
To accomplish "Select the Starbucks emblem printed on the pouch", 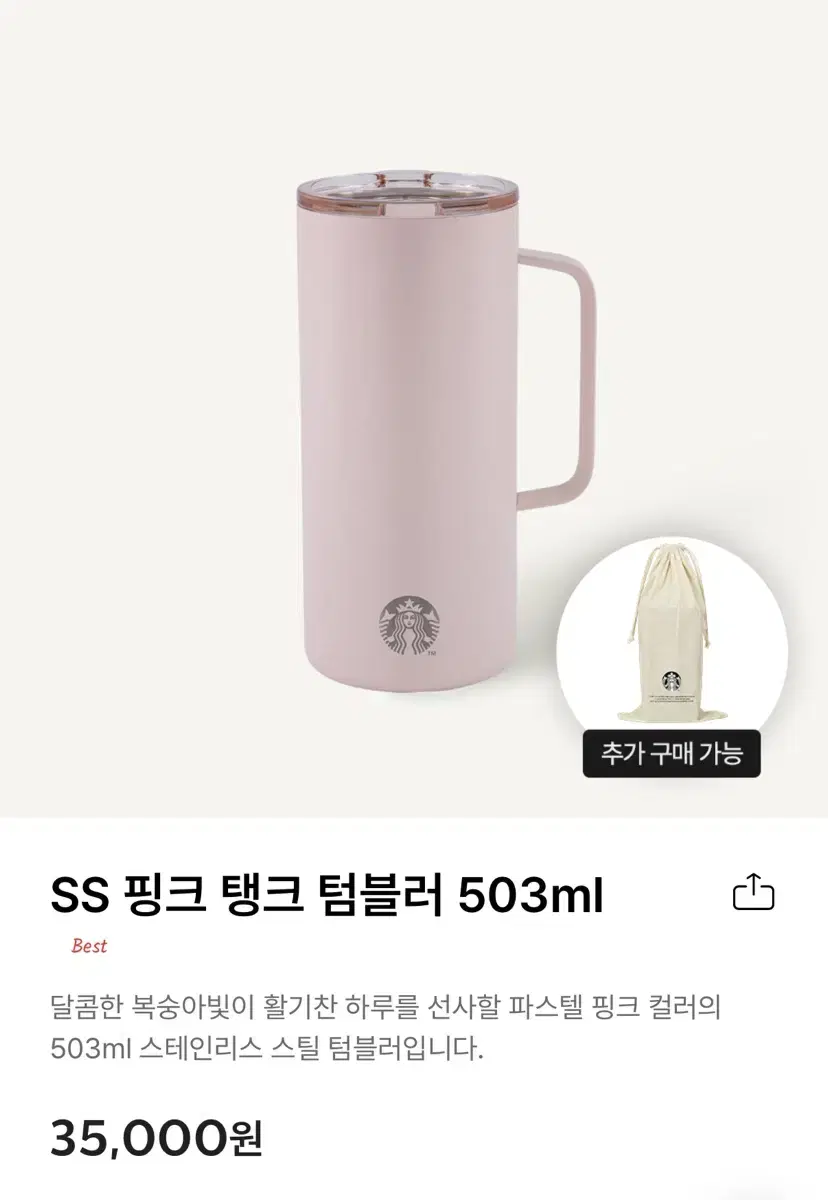I will pyautogui.click(x=673, y=680).
